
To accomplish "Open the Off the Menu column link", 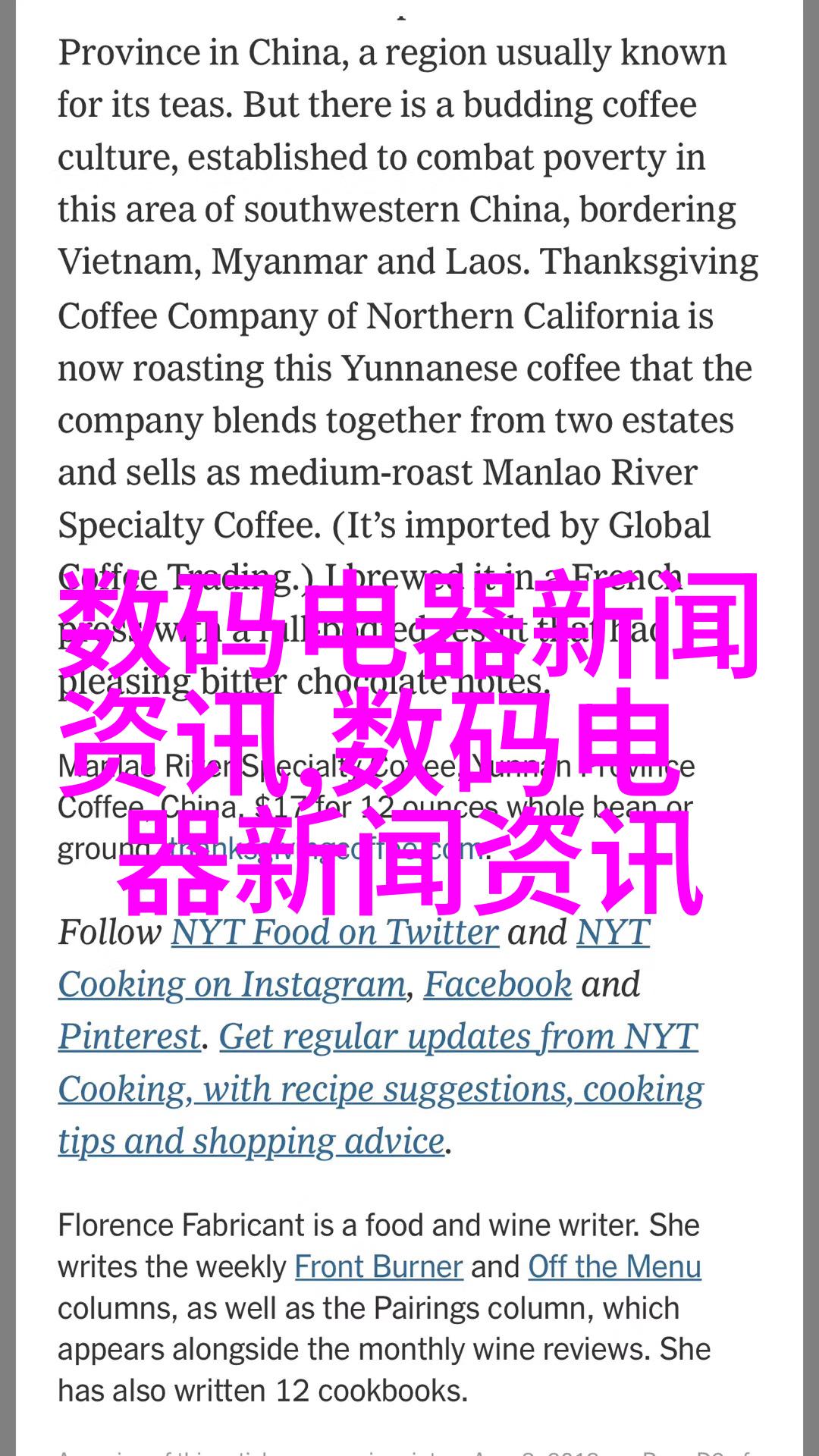I will pos(614,1266).
